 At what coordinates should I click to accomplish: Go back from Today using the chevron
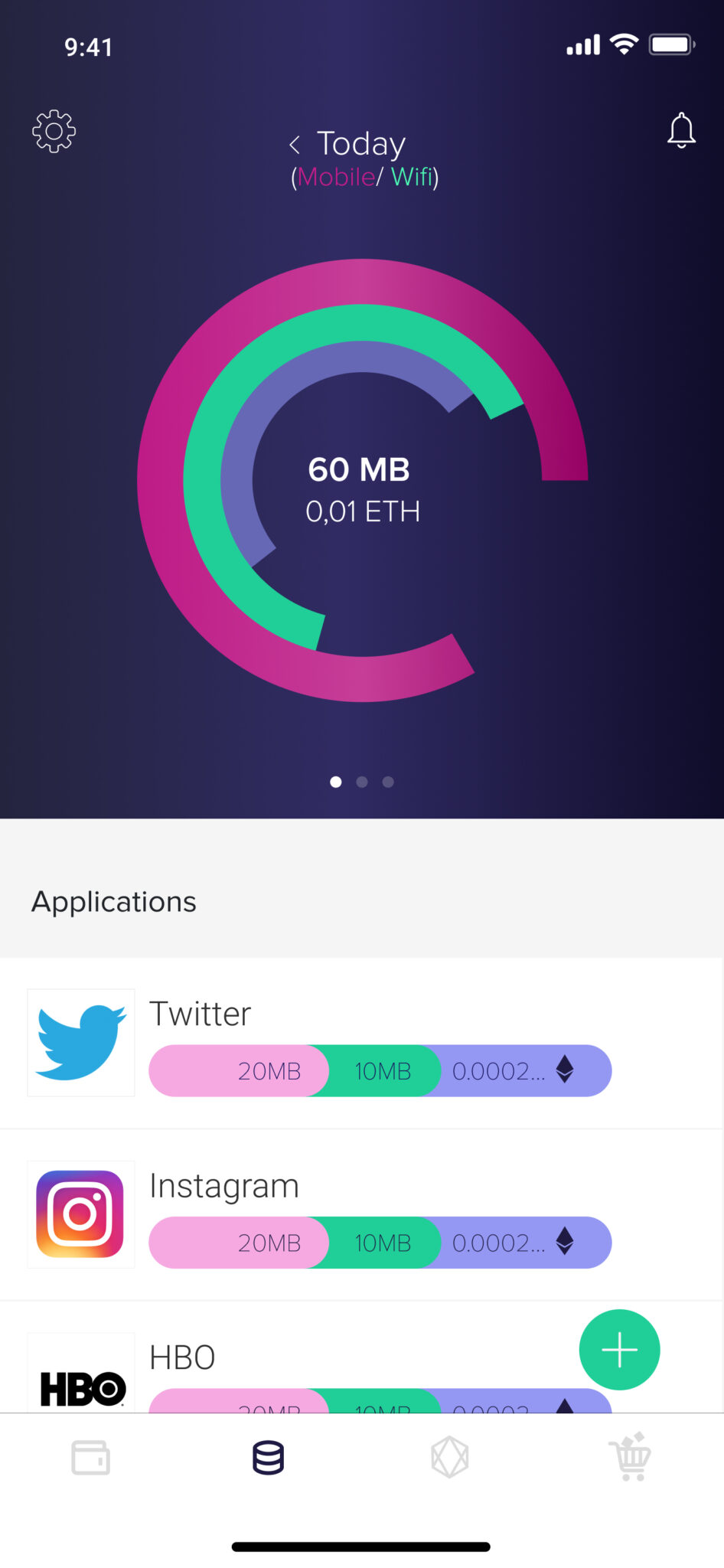click(x=295, y=145)
